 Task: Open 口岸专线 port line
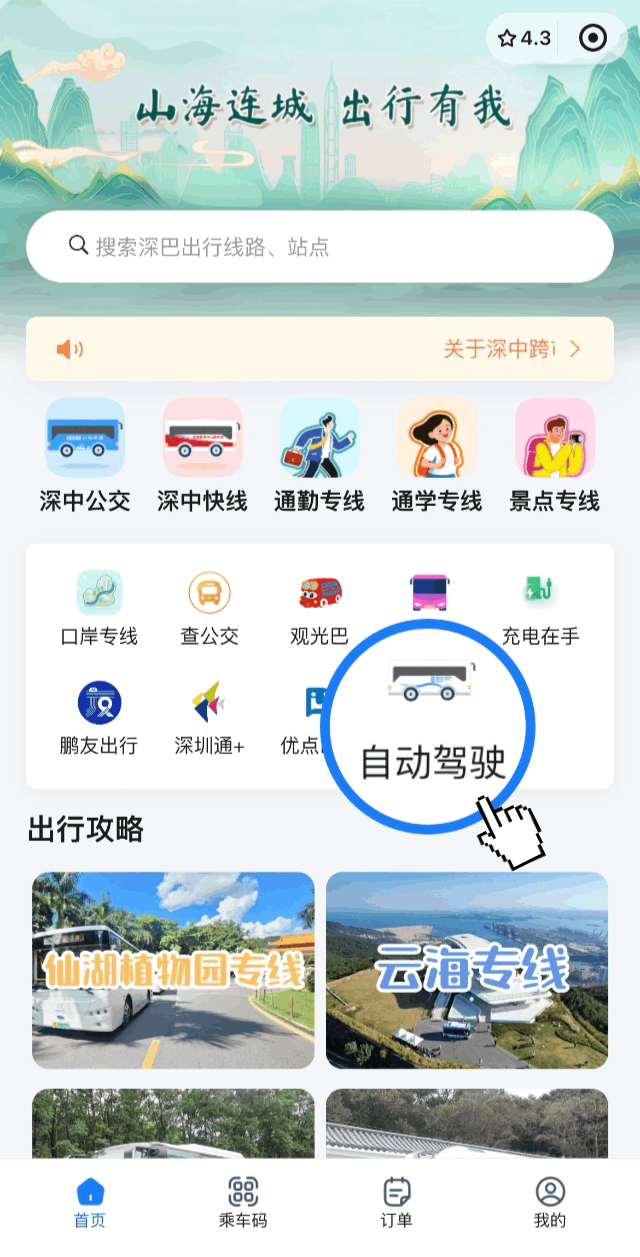[99, 607]
